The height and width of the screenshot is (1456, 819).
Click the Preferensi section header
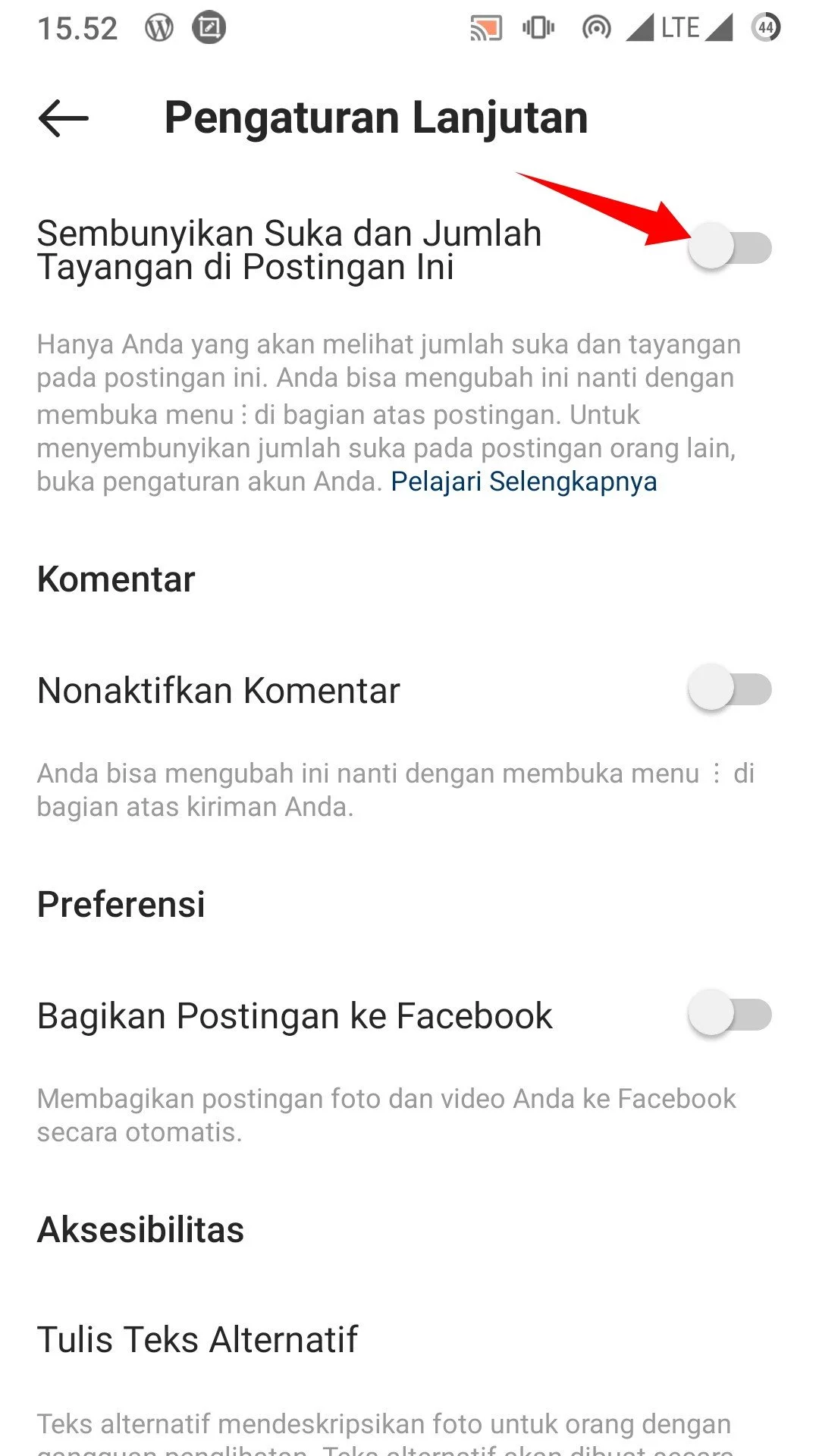121,903
